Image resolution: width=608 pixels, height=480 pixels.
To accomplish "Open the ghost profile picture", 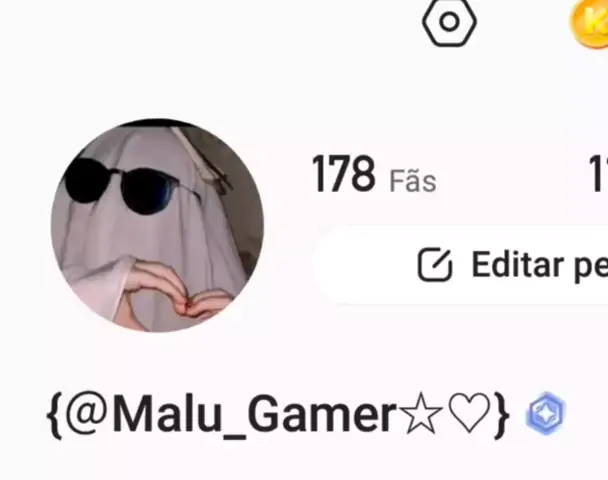I will coord(158,226).
